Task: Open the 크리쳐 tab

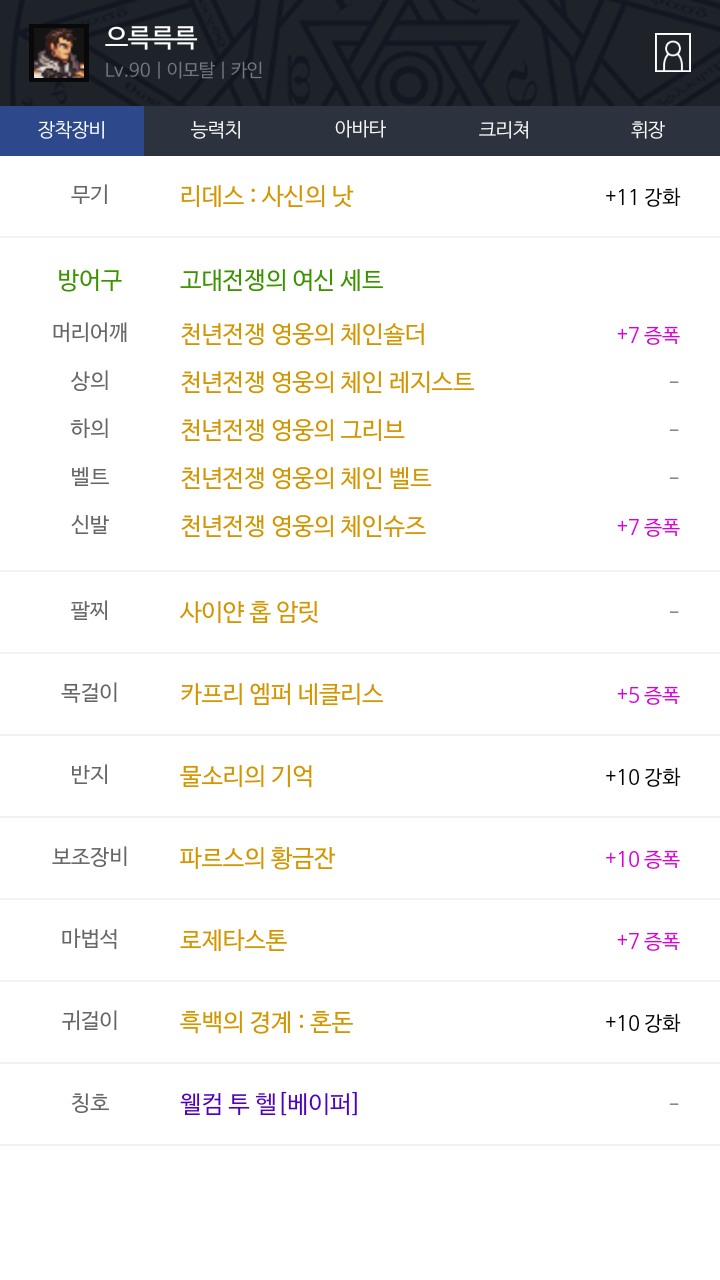Action: [x=504, y=130]
